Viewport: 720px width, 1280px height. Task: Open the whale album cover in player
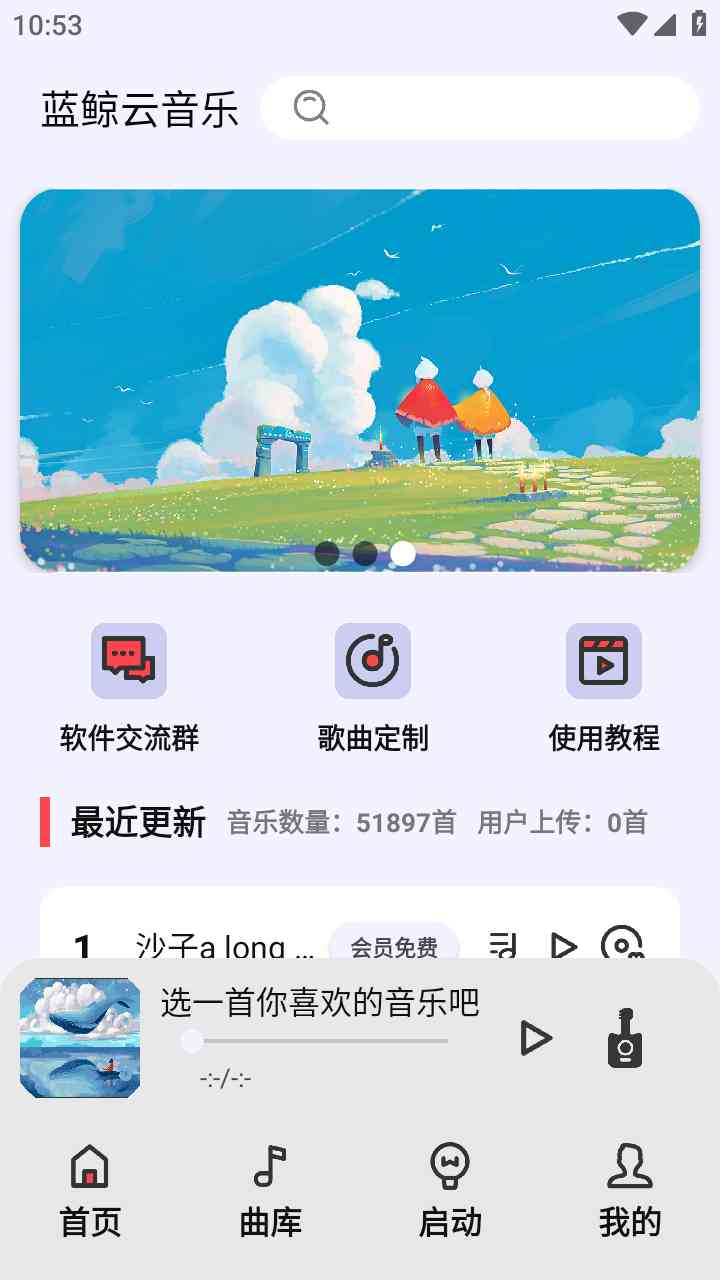[x=80, y=1038]
